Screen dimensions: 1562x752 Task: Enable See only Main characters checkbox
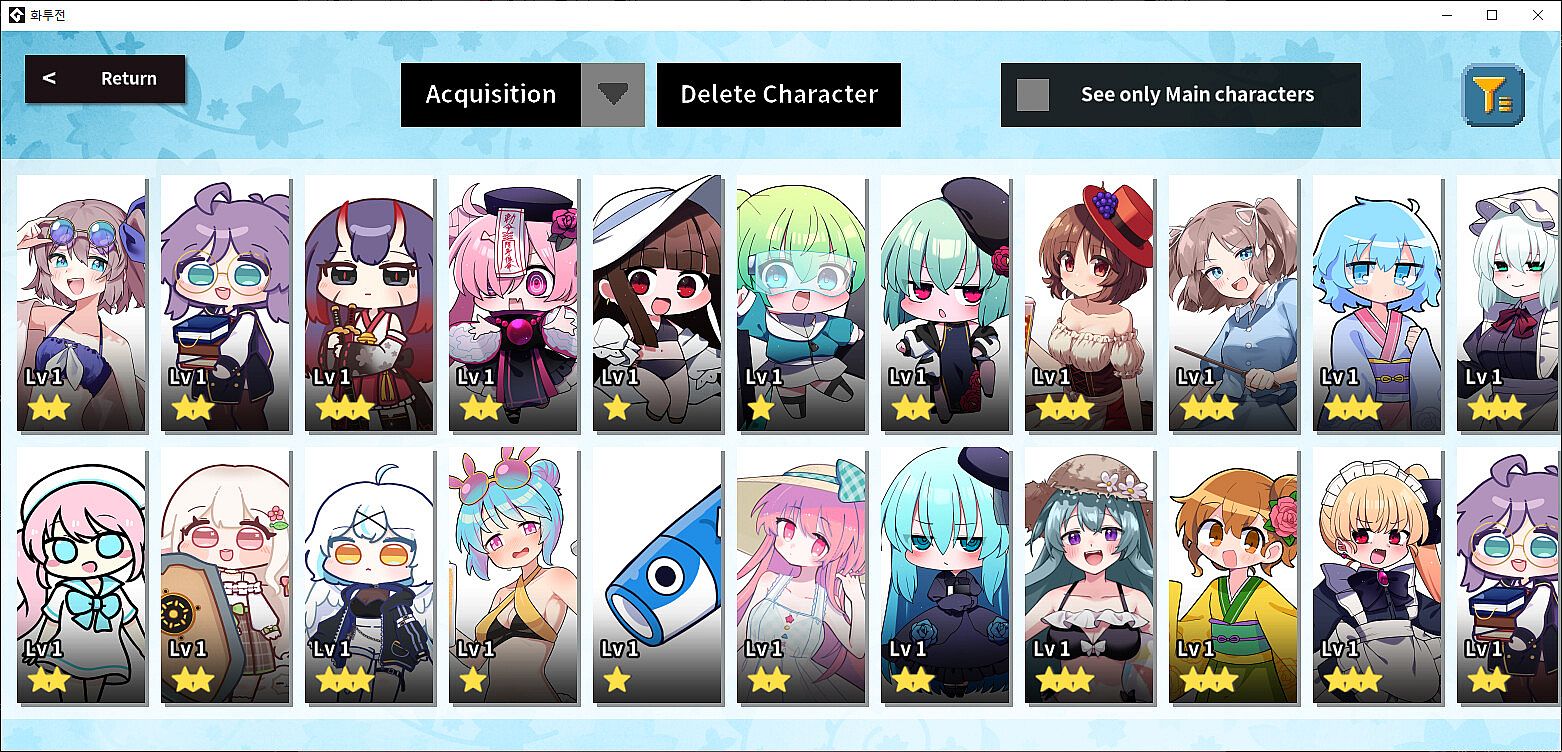pos(1033,95)
